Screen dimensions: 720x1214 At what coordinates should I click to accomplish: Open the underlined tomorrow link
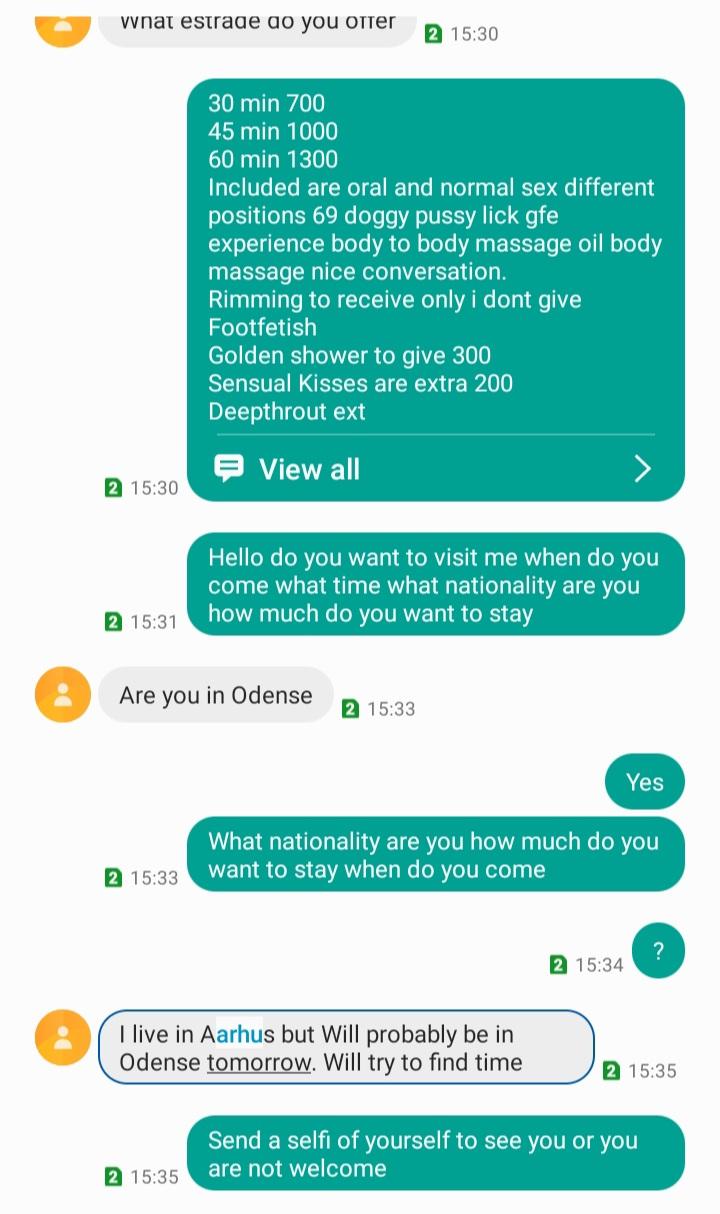tap(259, 1062)
